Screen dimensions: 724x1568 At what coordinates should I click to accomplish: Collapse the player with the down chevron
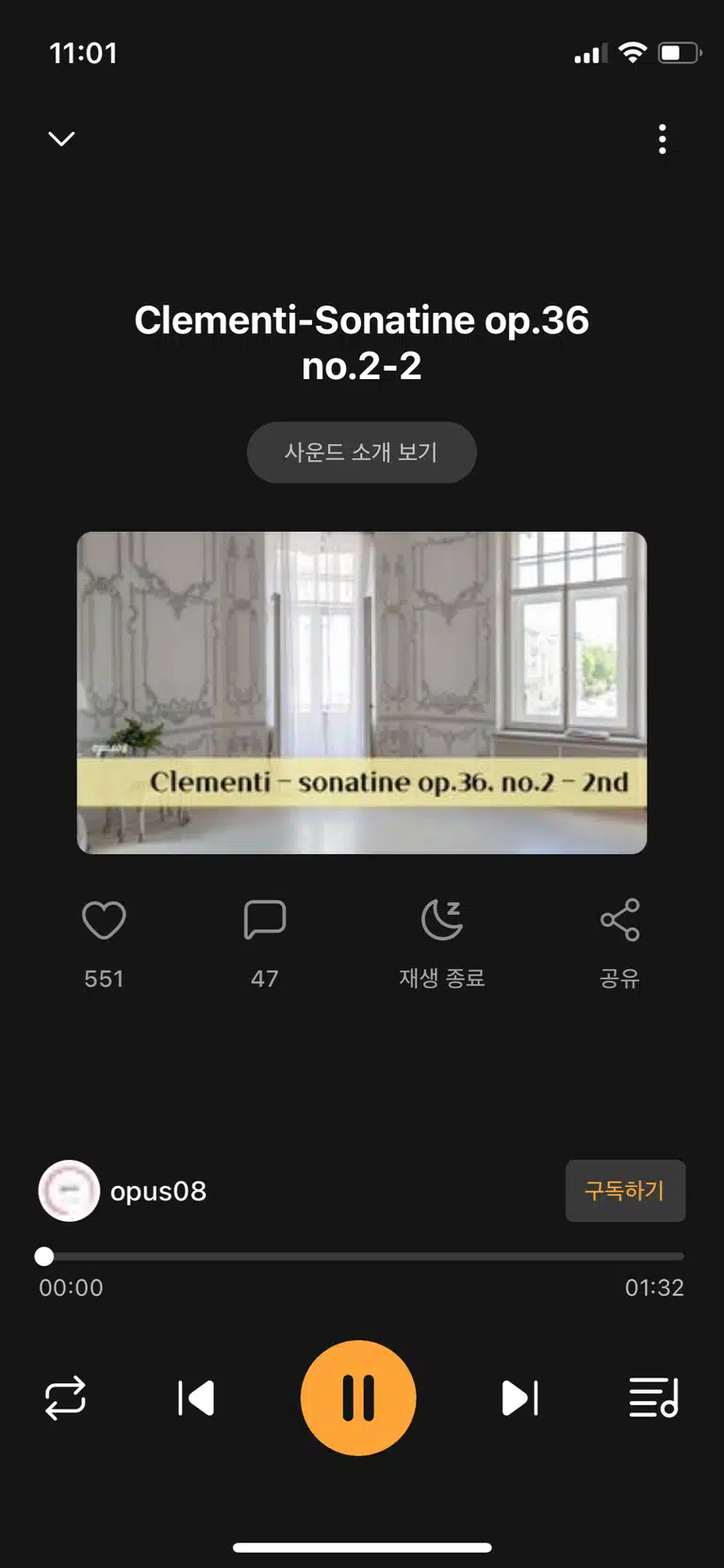pyautogui.click(x=61, y=139)
